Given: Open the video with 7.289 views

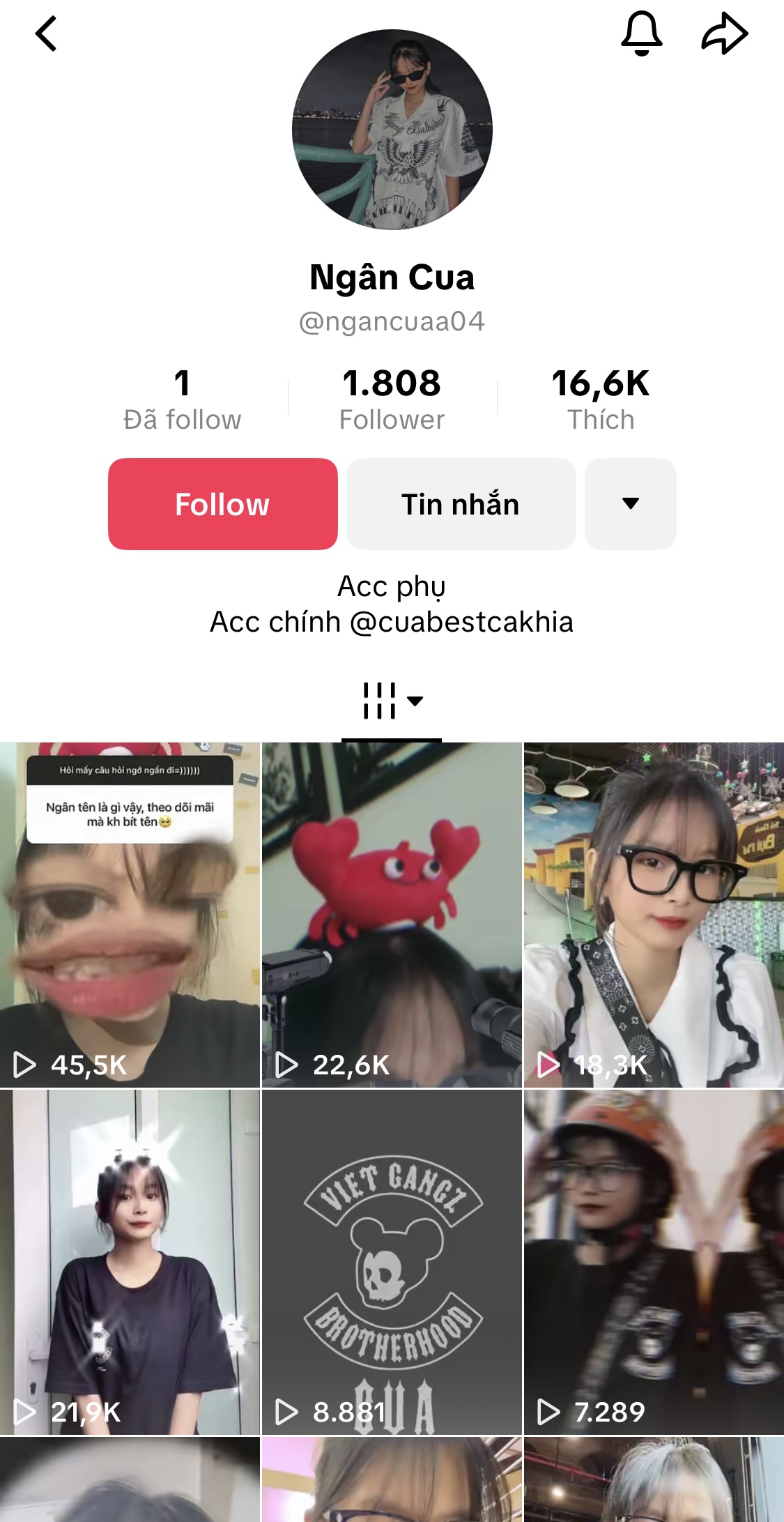Looking at the screenshot, I should pyautogui.click(x=654, y=1261).
